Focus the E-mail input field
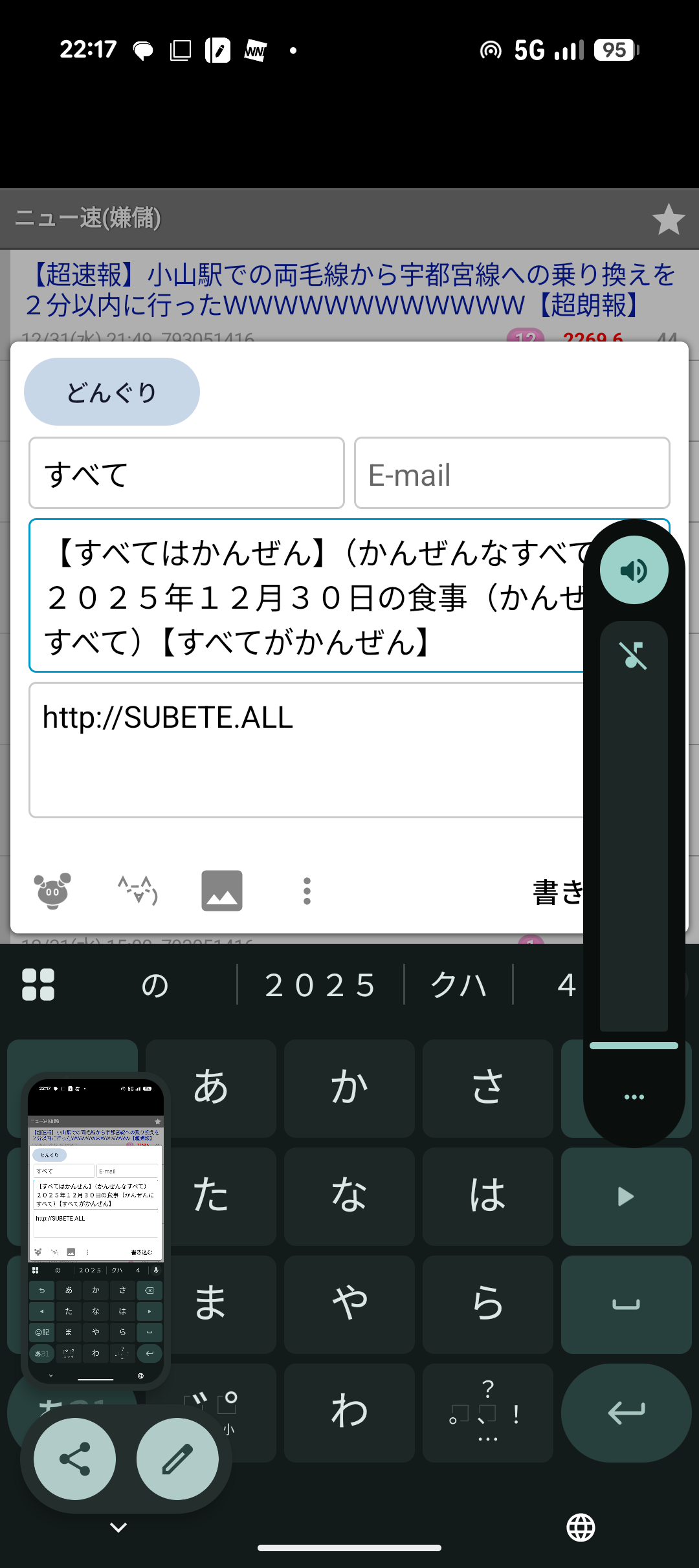 point(511,474)
